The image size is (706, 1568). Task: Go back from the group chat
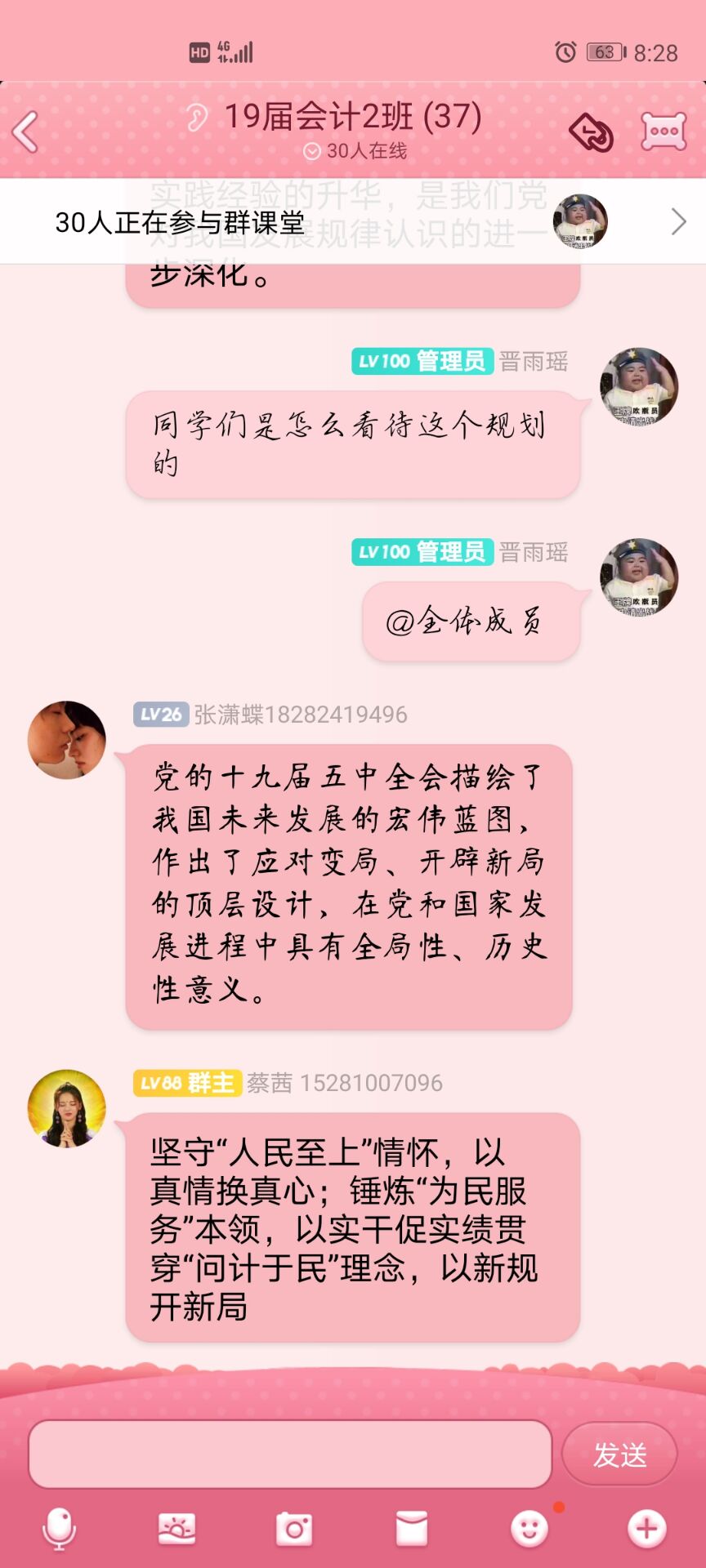click(x=26, y=132)
